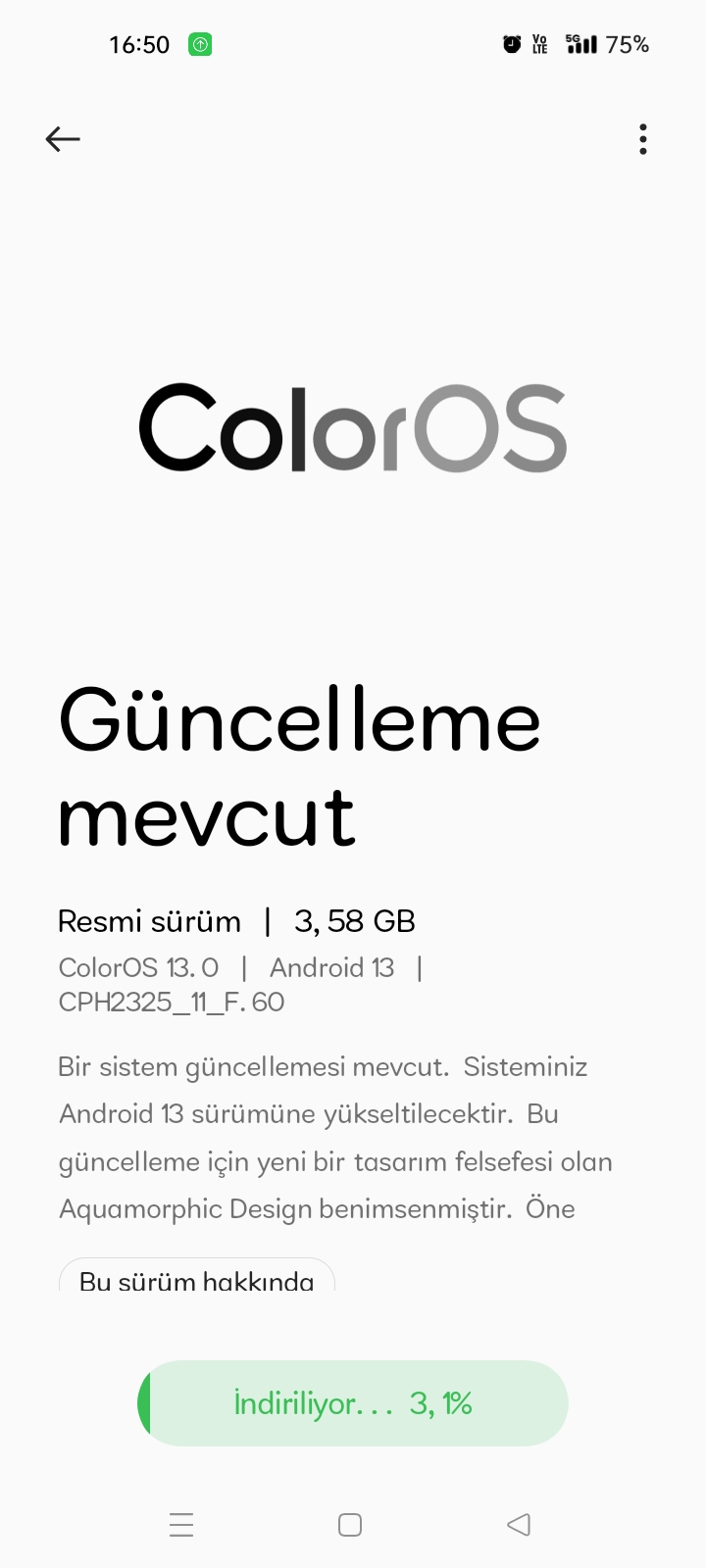Pause the download via the İndiriliyor button

353,1403
